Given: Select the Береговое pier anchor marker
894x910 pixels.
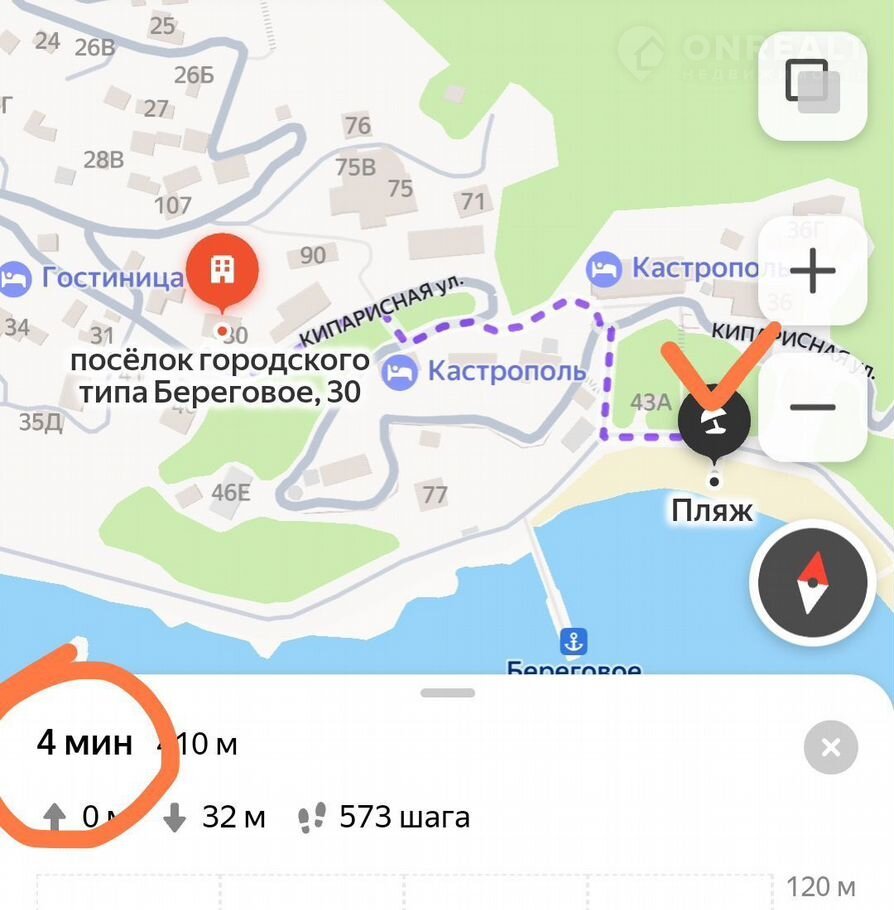Looking at the screenshot, I should coord(574,641).
